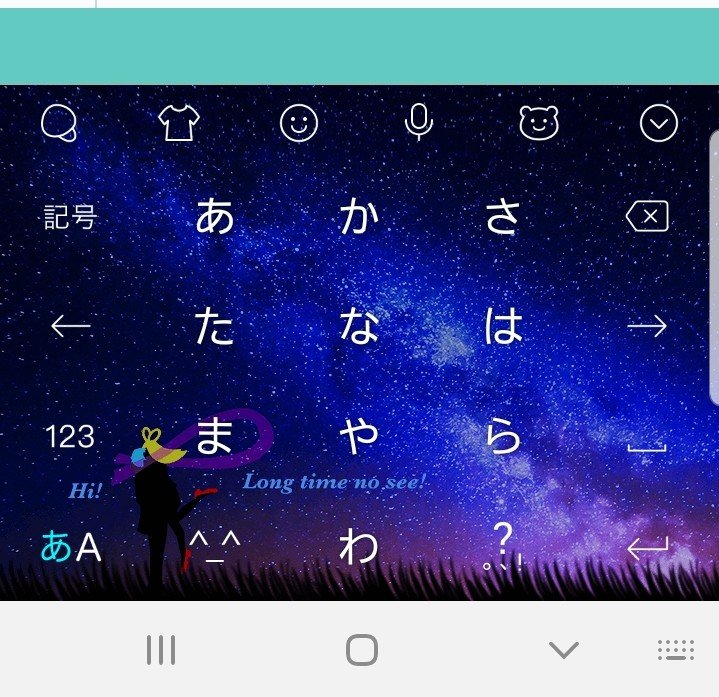The height and width of the screenshot is (697, 719).
Task: Move the cursor left with arrow key
Action: 70,326
